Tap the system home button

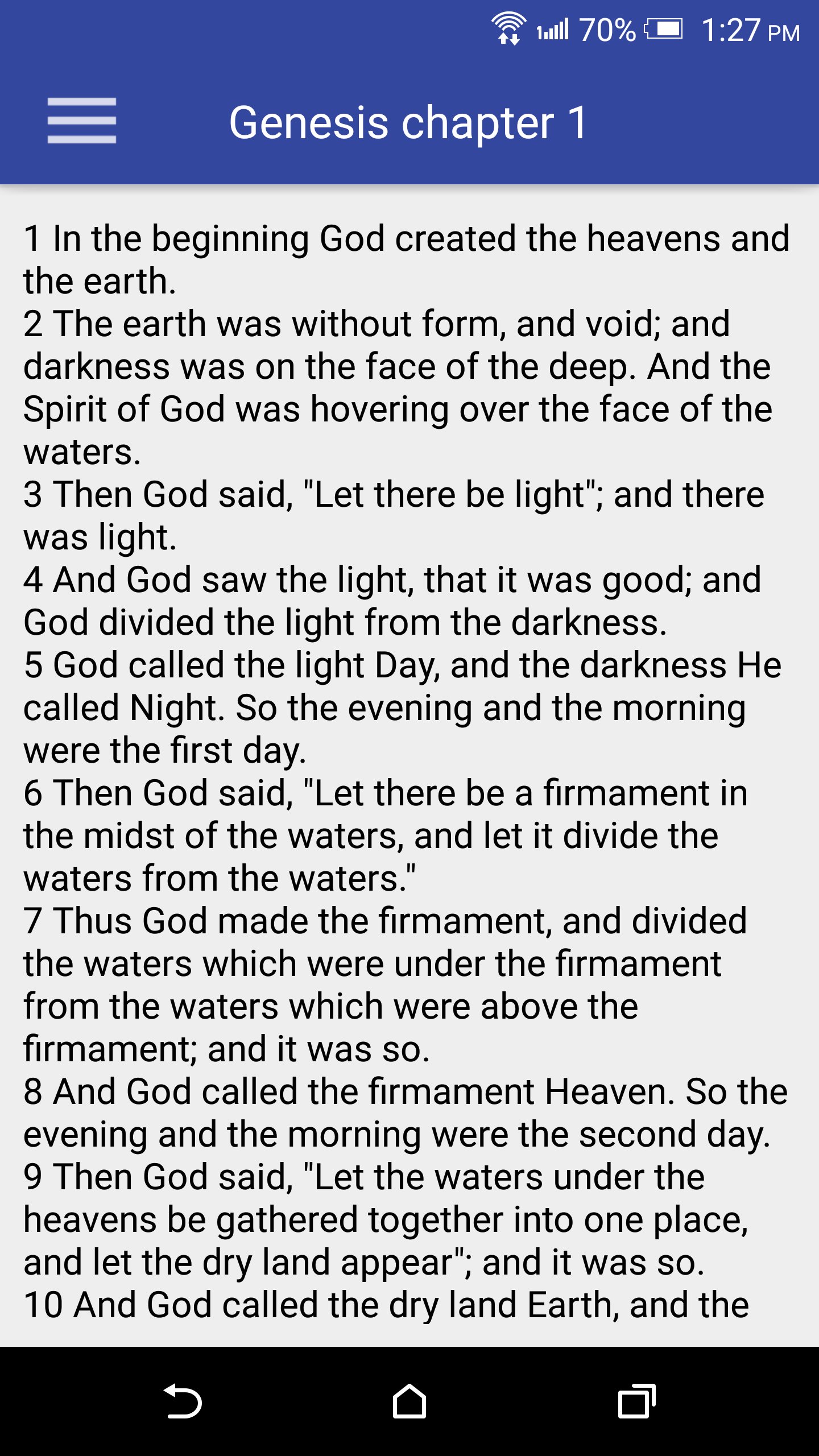409,1401
